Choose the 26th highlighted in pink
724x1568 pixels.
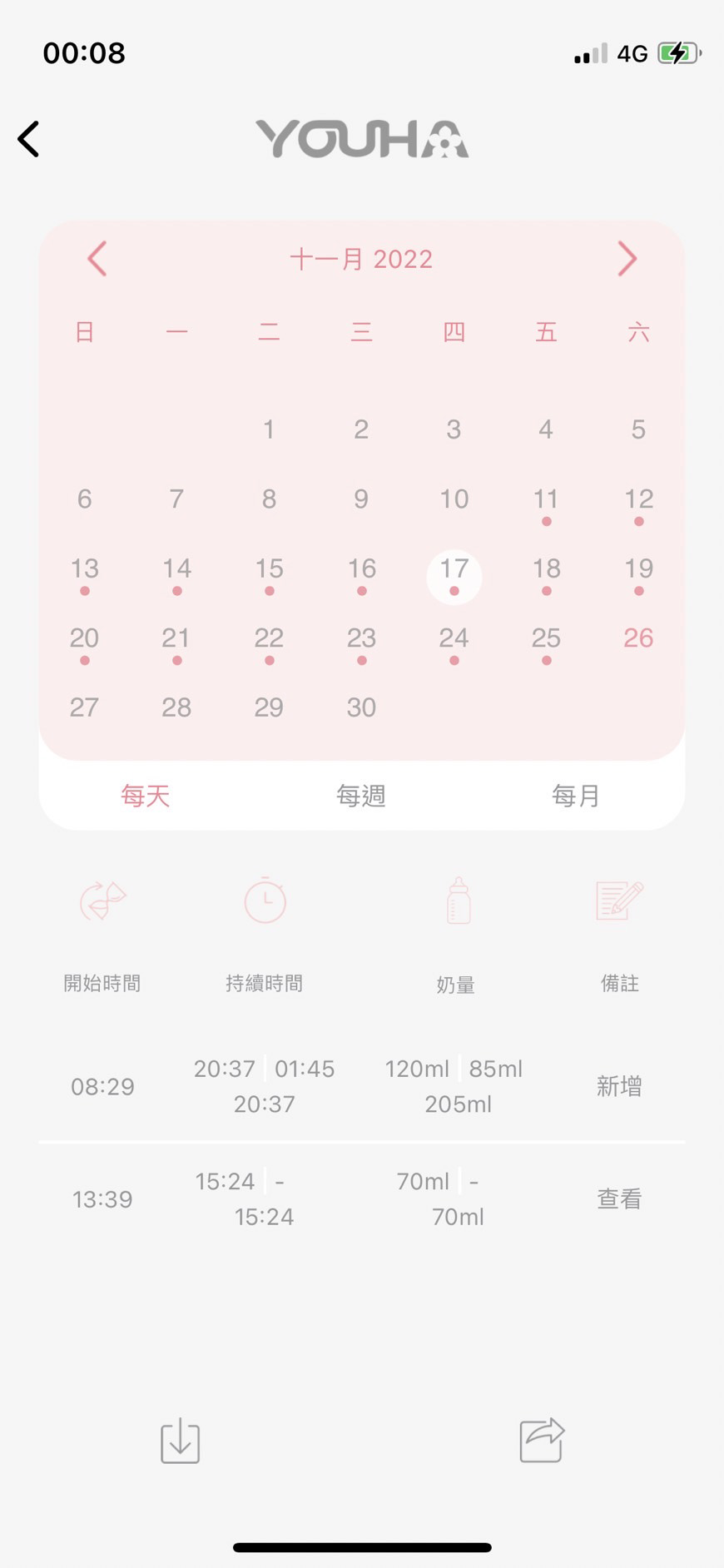pyautogui.click(x=638, y=638)
